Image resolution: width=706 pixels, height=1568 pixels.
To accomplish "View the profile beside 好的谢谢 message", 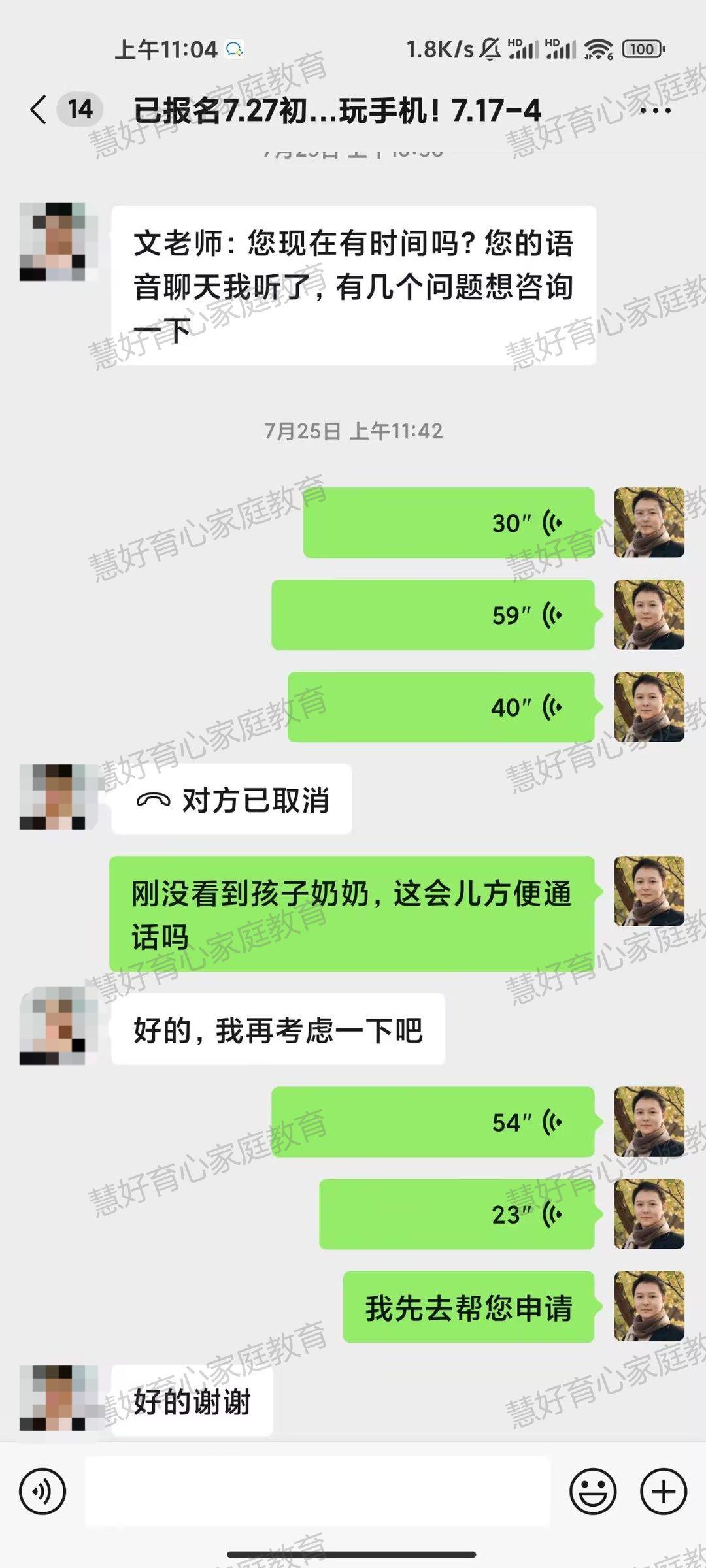I will (52, 1398).
